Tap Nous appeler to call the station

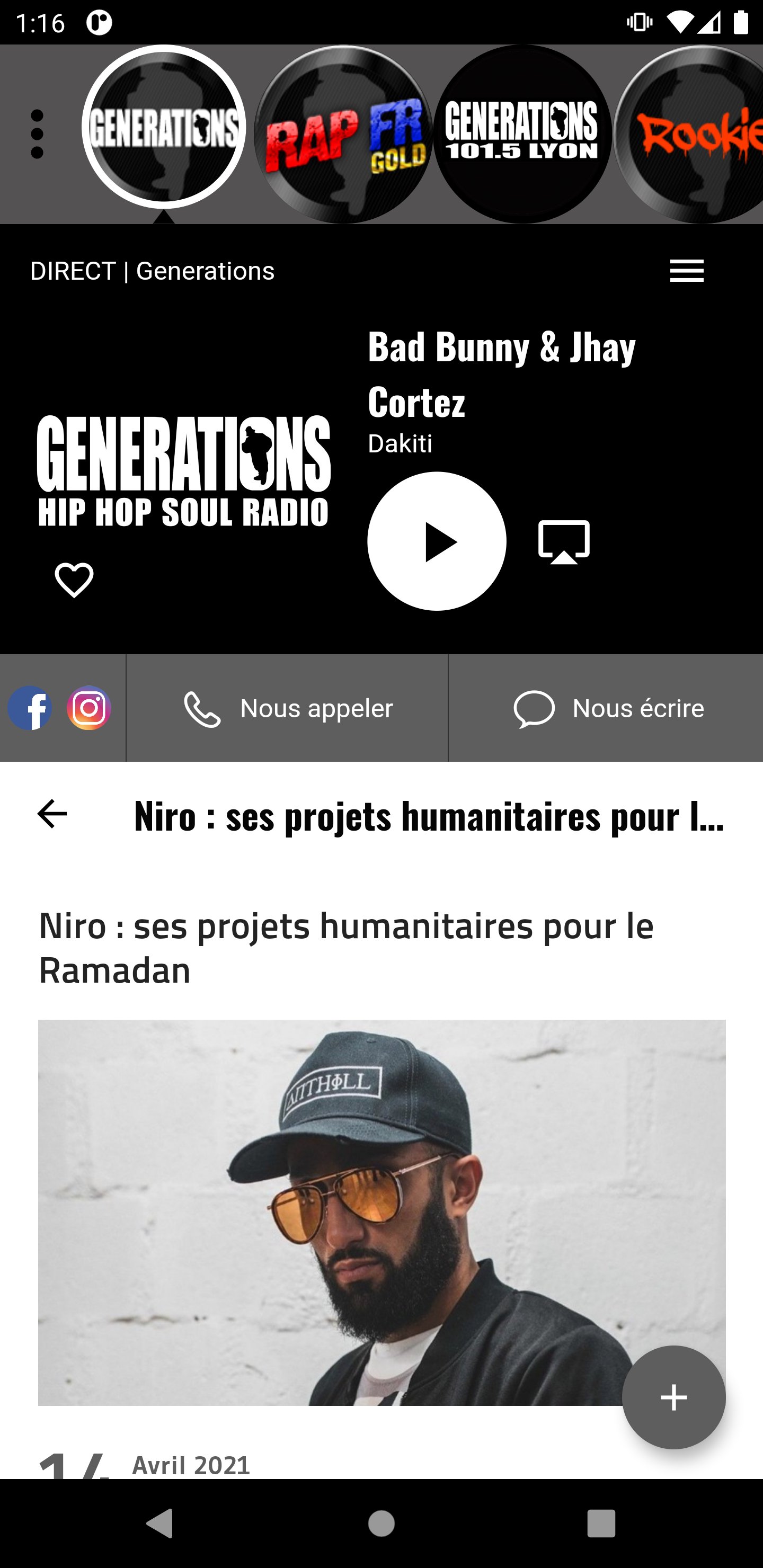tap(287, 709)
